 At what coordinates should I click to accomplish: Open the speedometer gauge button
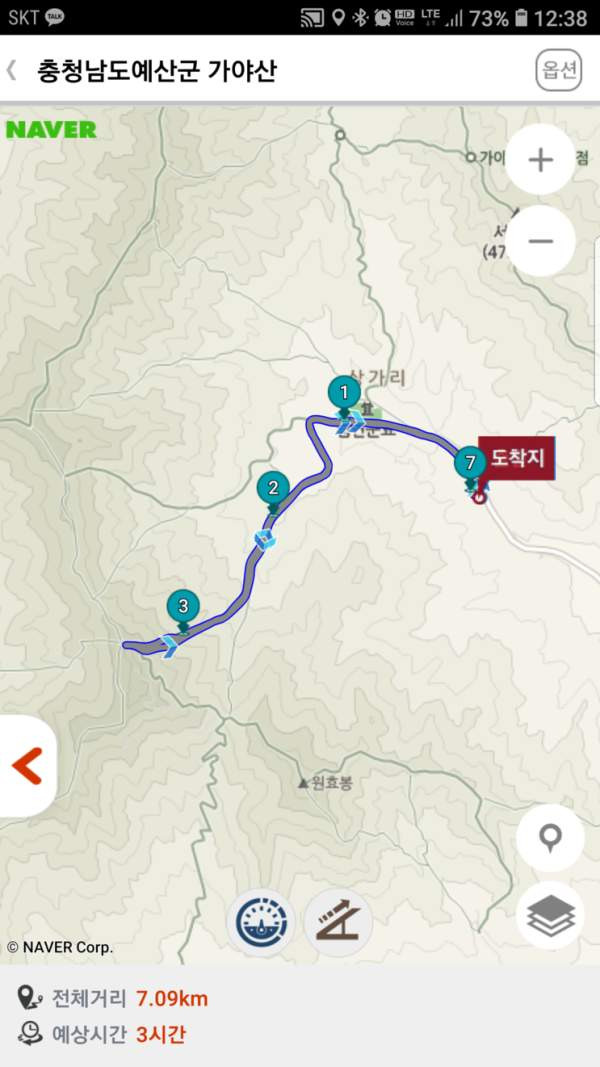(261, 923)
